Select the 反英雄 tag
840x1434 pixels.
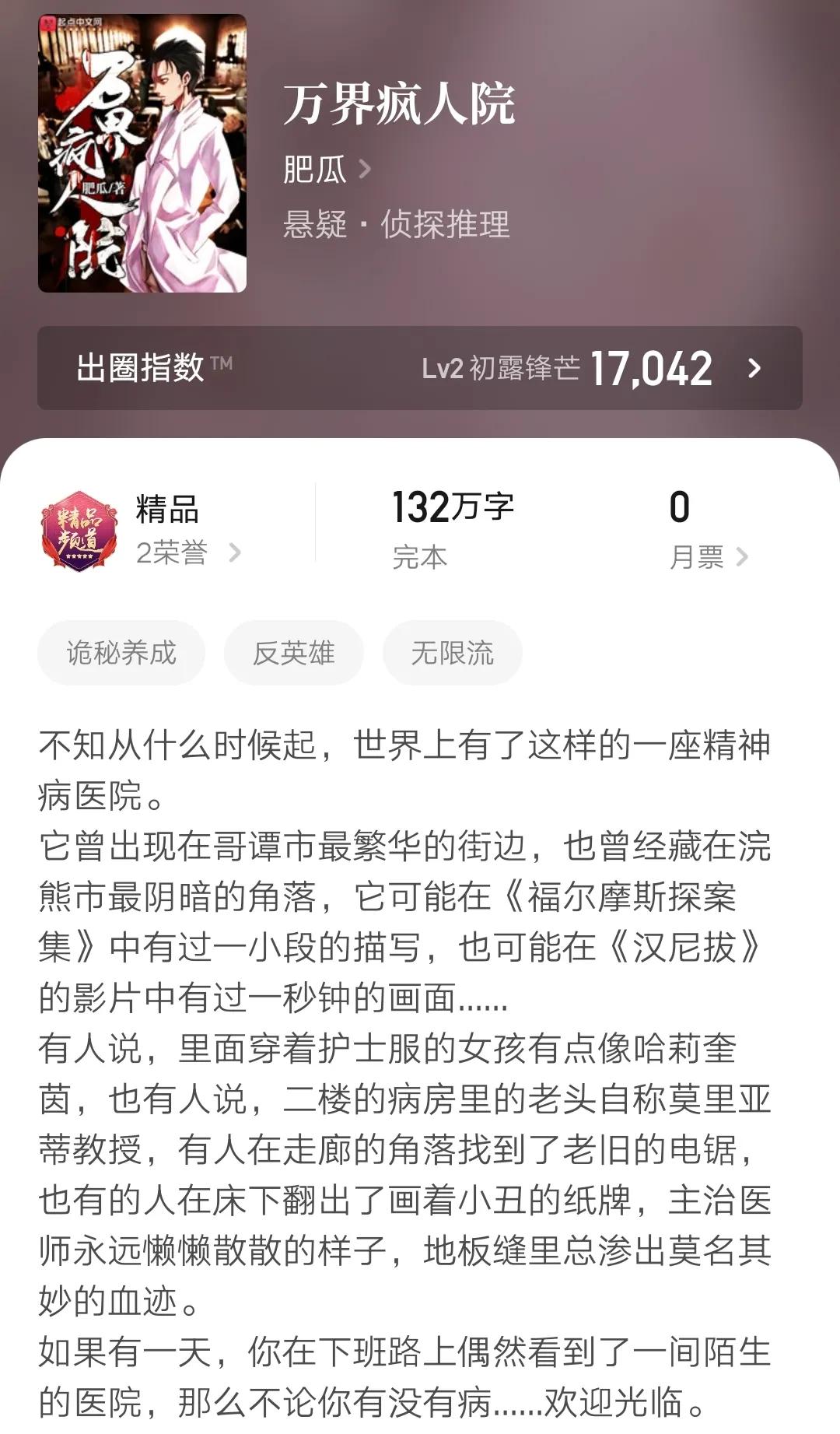click(x=294, y=654)
